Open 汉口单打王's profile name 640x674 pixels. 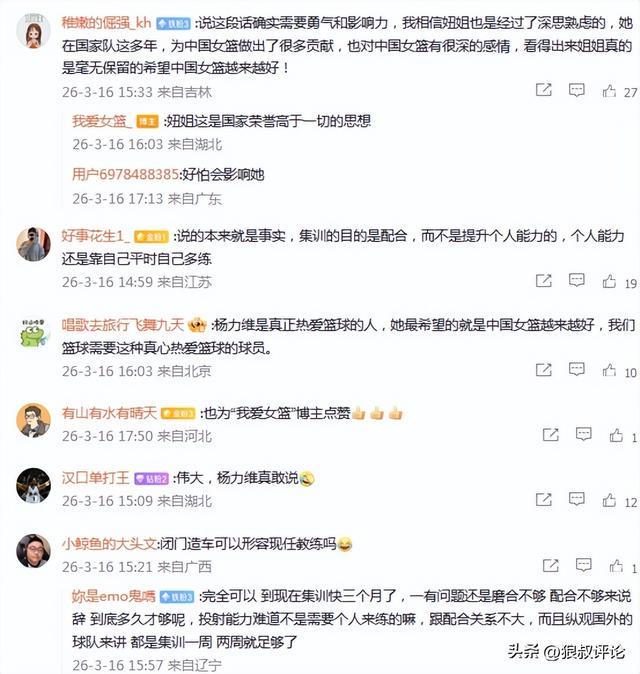tap(96, 478)
